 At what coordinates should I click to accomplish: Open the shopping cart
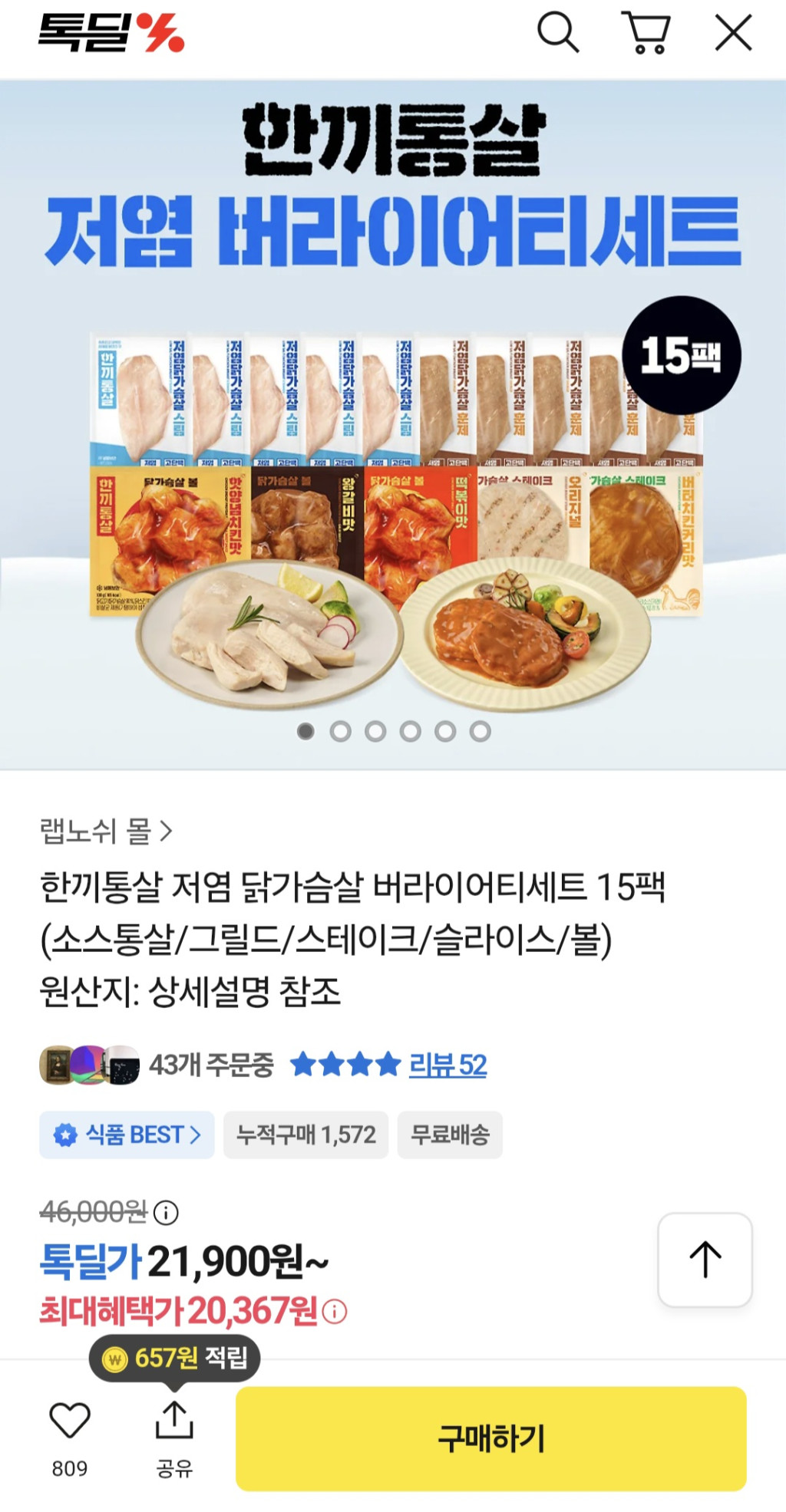coord(646,33)
